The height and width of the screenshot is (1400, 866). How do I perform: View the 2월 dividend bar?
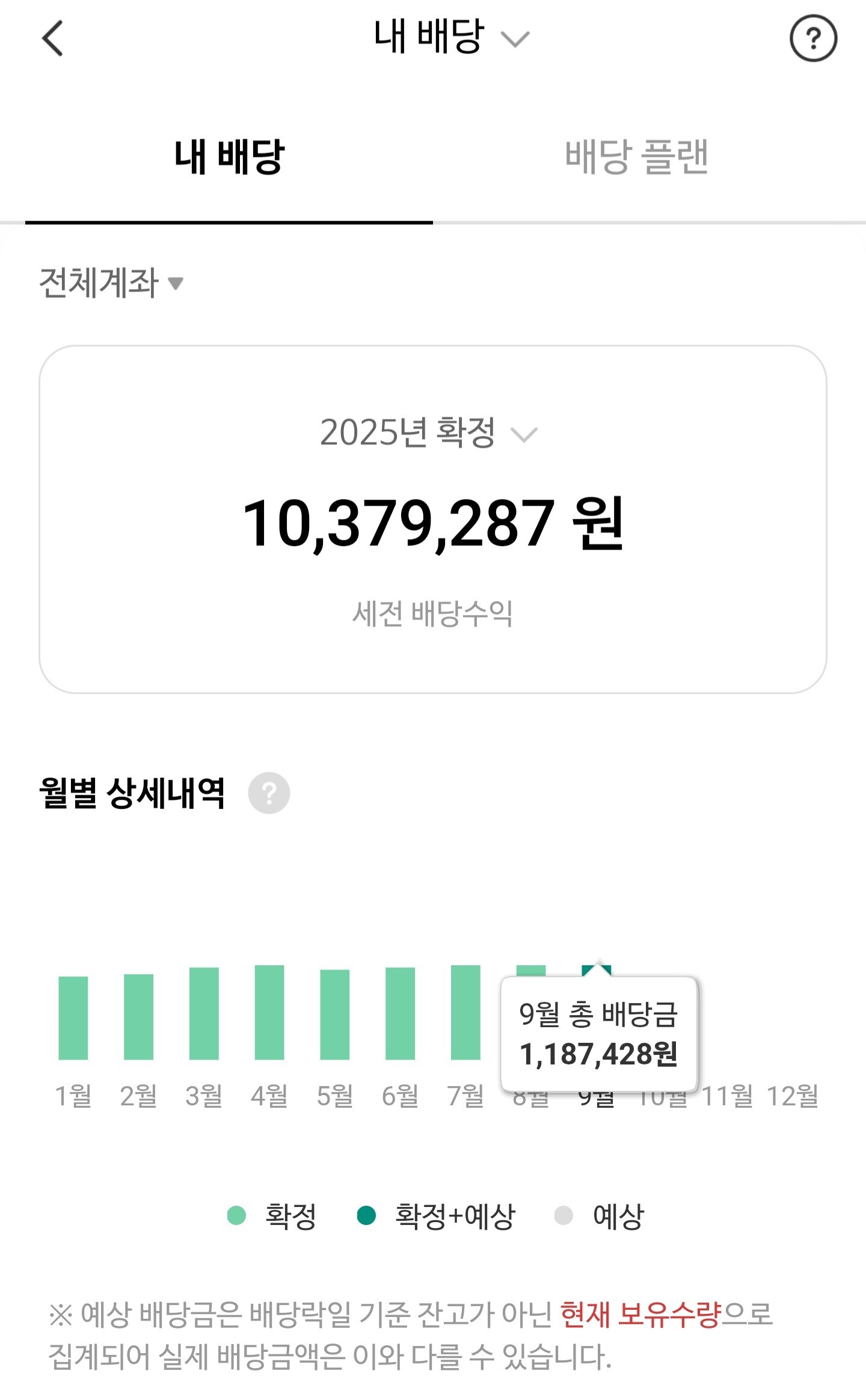(138, 1017)
